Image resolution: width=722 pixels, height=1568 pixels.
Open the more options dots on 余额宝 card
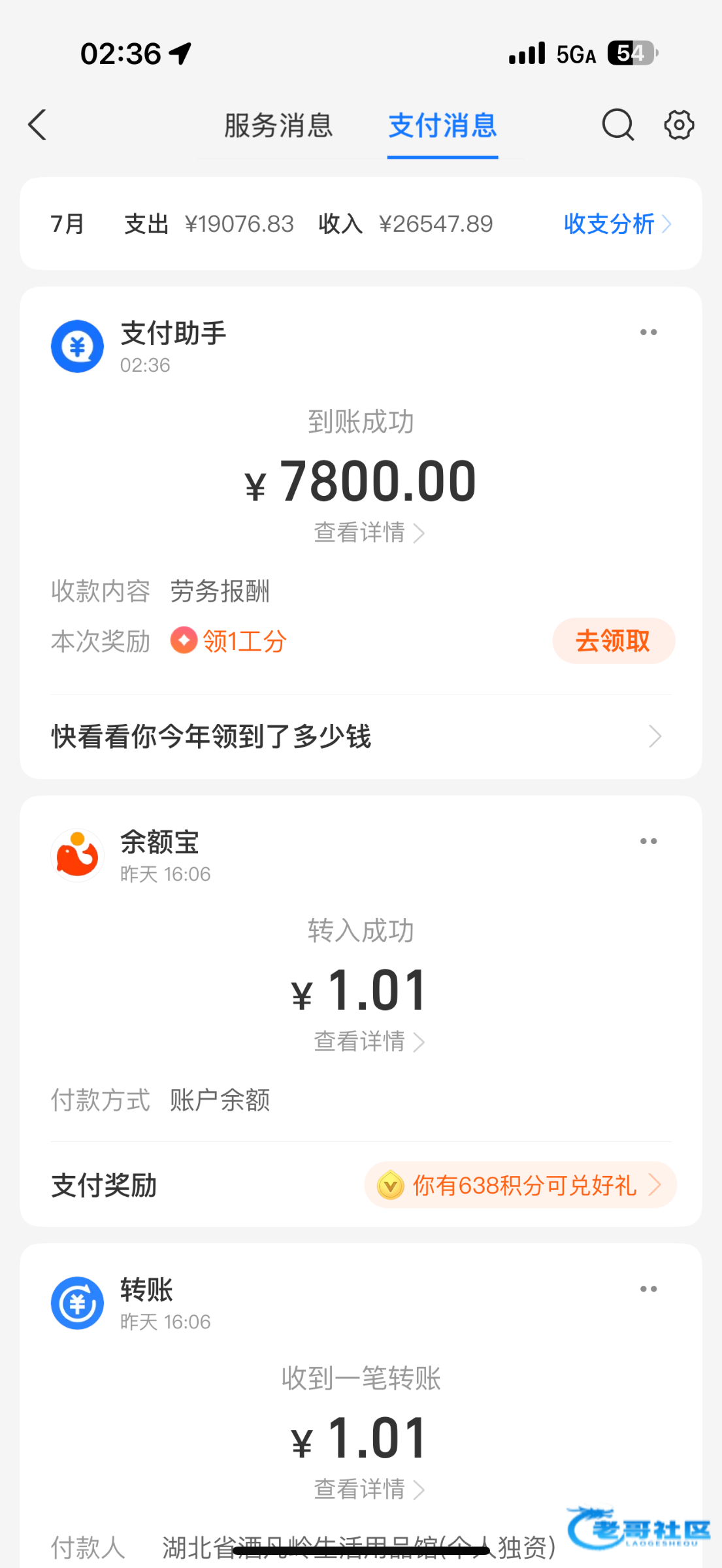(648, 841)
